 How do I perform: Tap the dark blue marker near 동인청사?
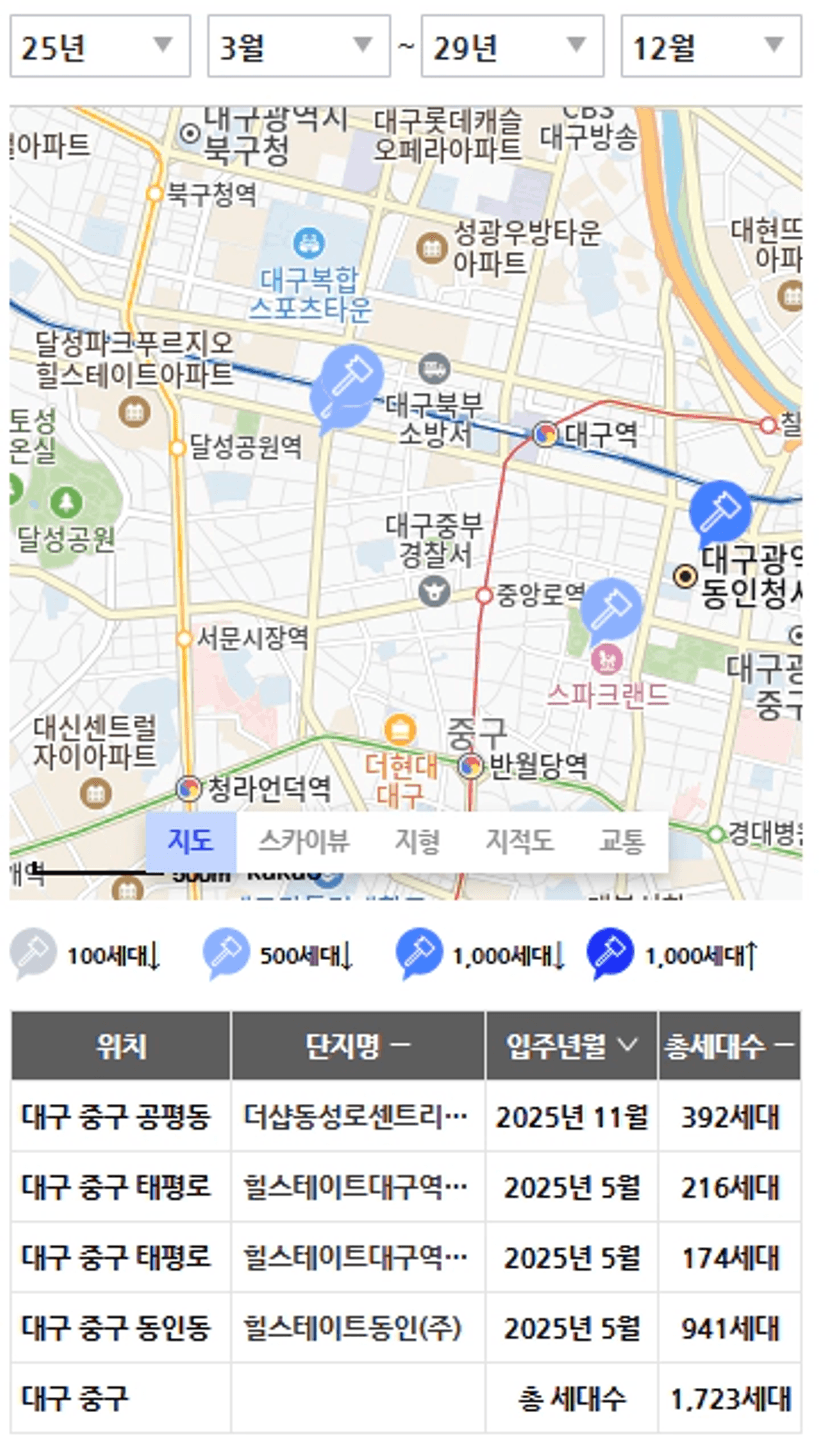(720, 512)
